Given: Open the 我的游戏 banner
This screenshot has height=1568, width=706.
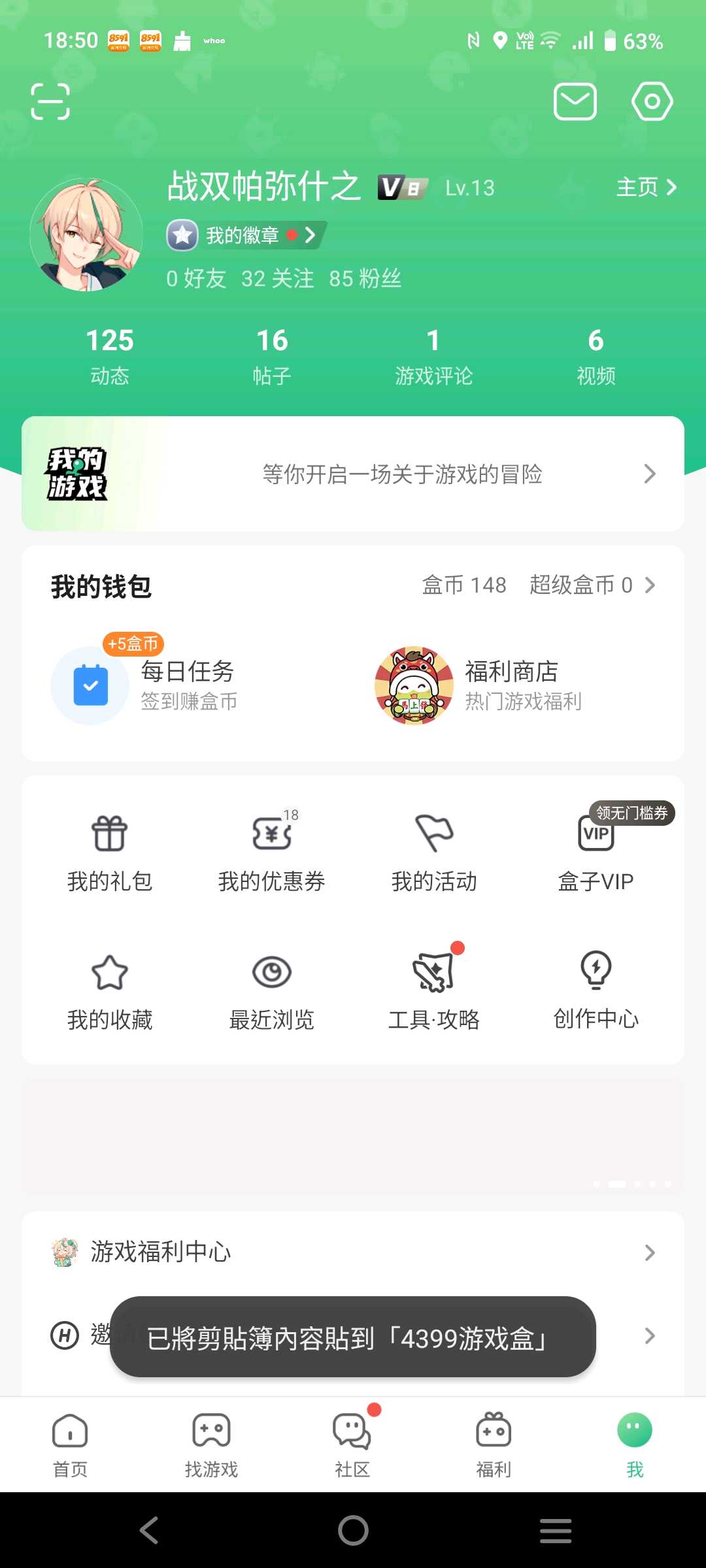Looking at the screenshot, I should click(x=353, y=474).
